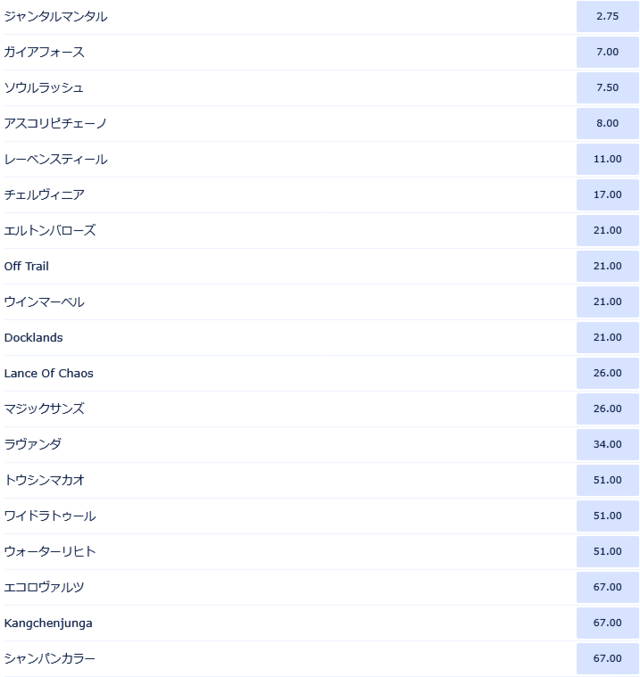Image resolution: width=640 pixels, height=677 pixels.
Task: Pick the odds for ウォーターリヒト
Action: (x=607, y=551)
